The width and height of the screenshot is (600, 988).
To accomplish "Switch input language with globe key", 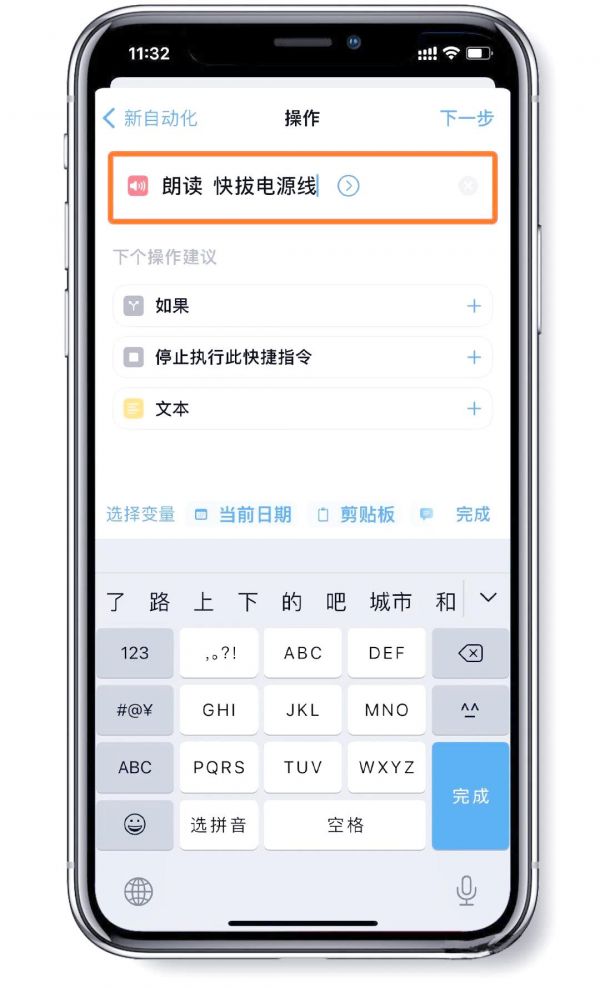I will pyautogui.click(x=138, y=889).
